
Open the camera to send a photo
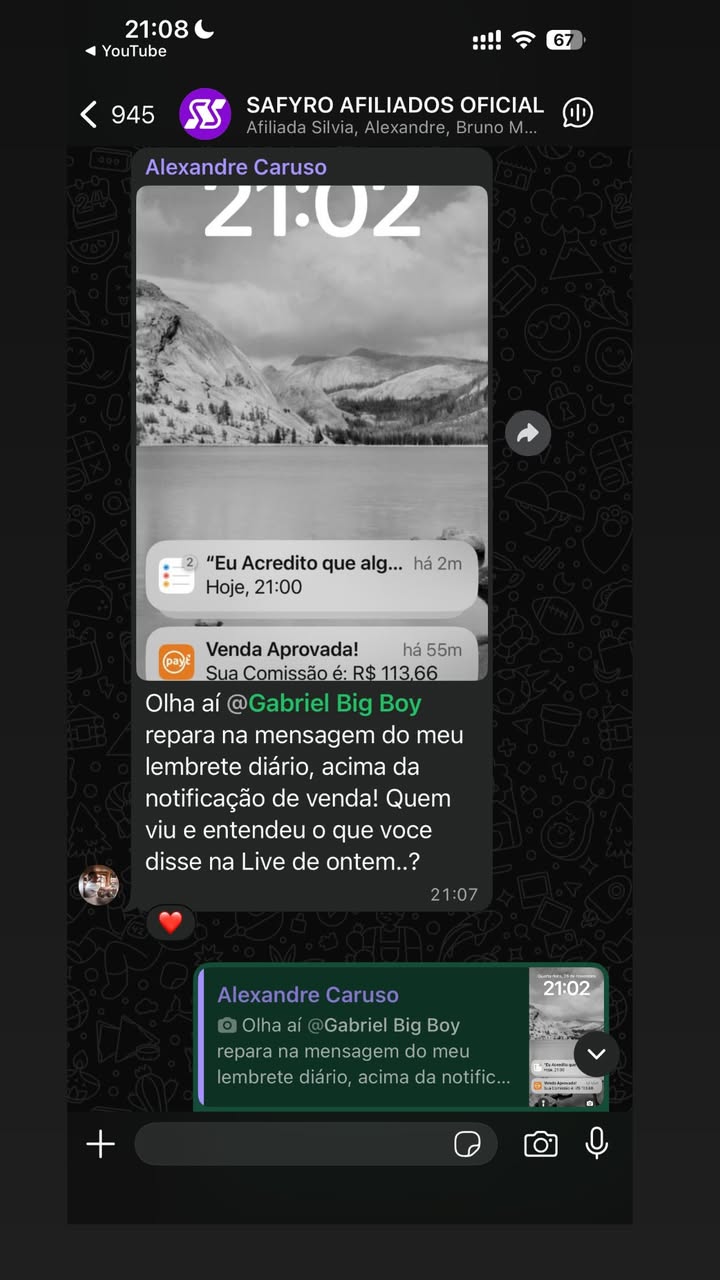[x=540, y=1144]
